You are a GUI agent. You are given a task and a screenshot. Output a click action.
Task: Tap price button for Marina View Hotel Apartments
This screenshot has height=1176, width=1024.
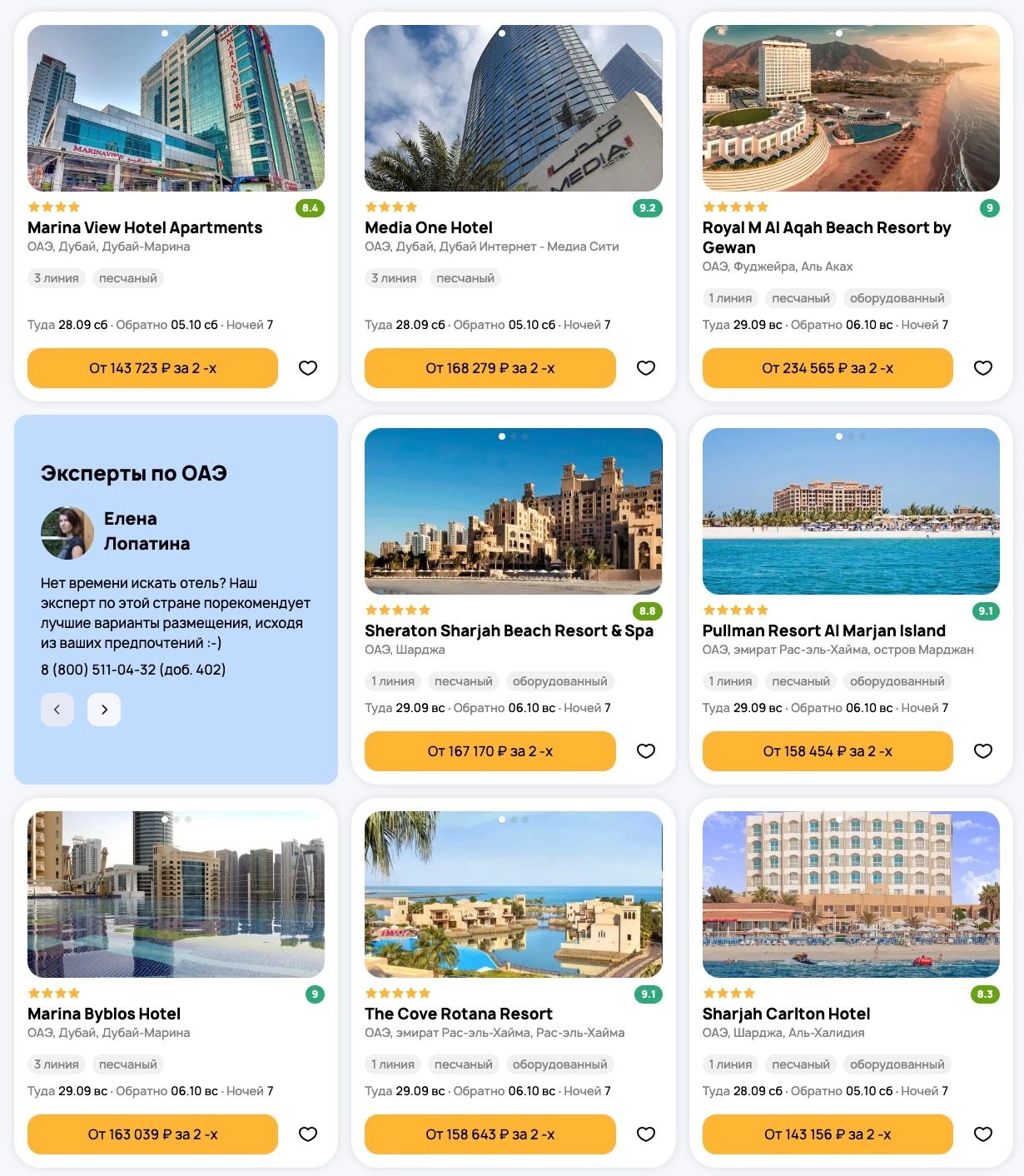point(152,368)
